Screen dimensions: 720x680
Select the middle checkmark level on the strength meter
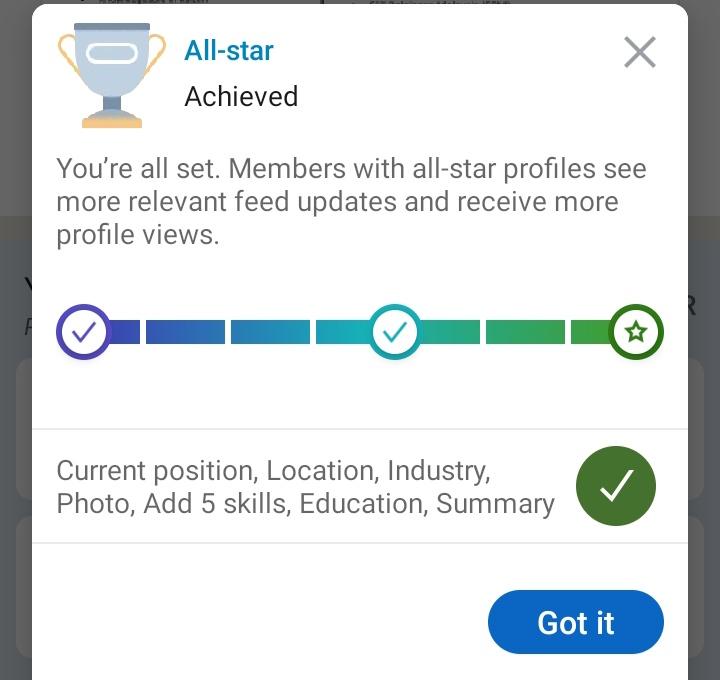[395, 332]
